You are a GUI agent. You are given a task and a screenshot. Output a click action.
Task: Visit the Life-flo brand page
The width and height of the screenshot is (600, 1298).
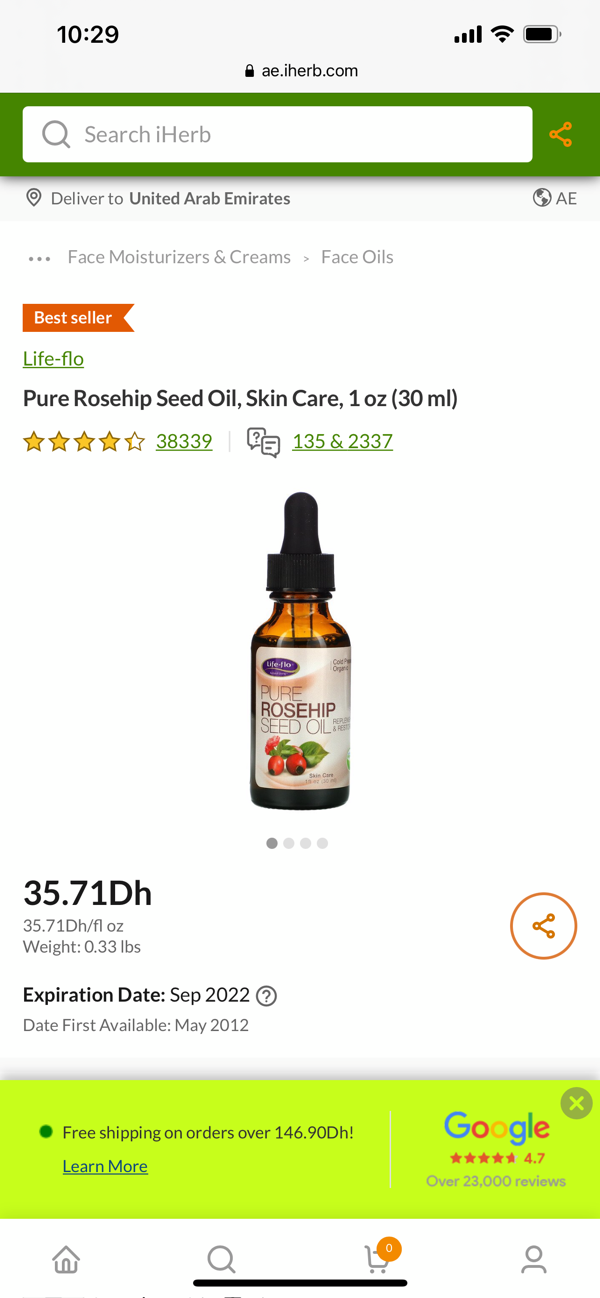coord(53,358)
